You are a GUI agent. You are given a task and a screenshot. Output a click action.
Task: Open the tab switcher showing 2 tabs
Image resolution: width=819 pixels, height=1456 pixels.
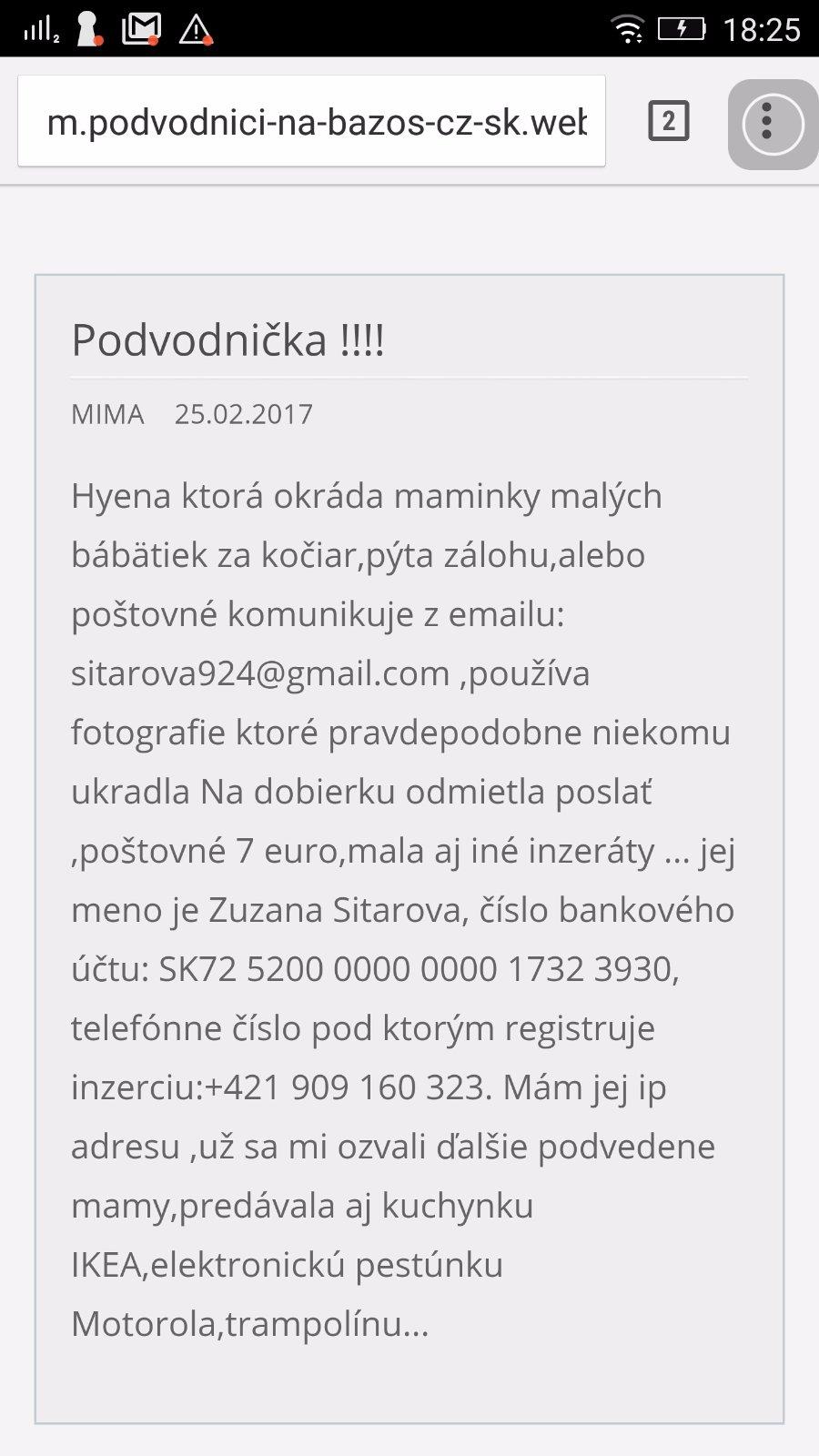click(x=668, y=122)
